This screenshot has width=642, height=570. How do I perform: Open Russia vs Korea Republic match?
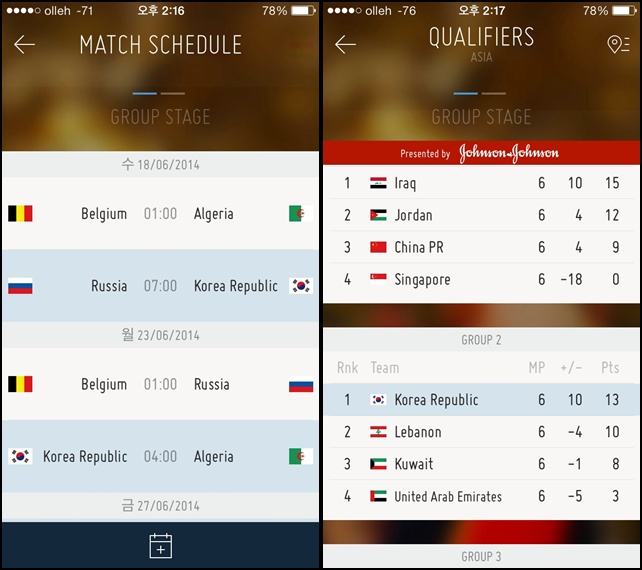click(x=160, y=285)
